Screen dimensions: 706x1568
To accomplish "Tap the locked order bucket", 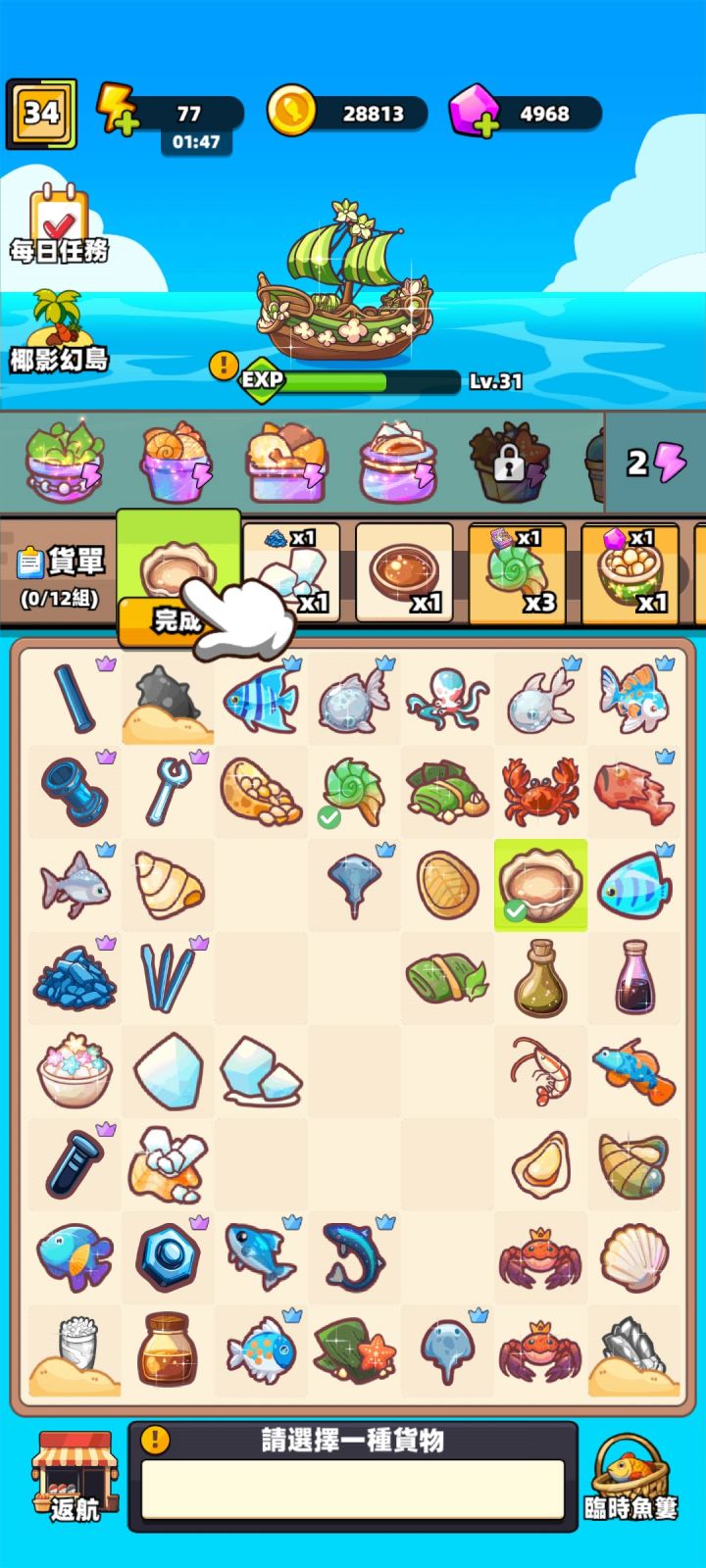I will click(510, 461).
